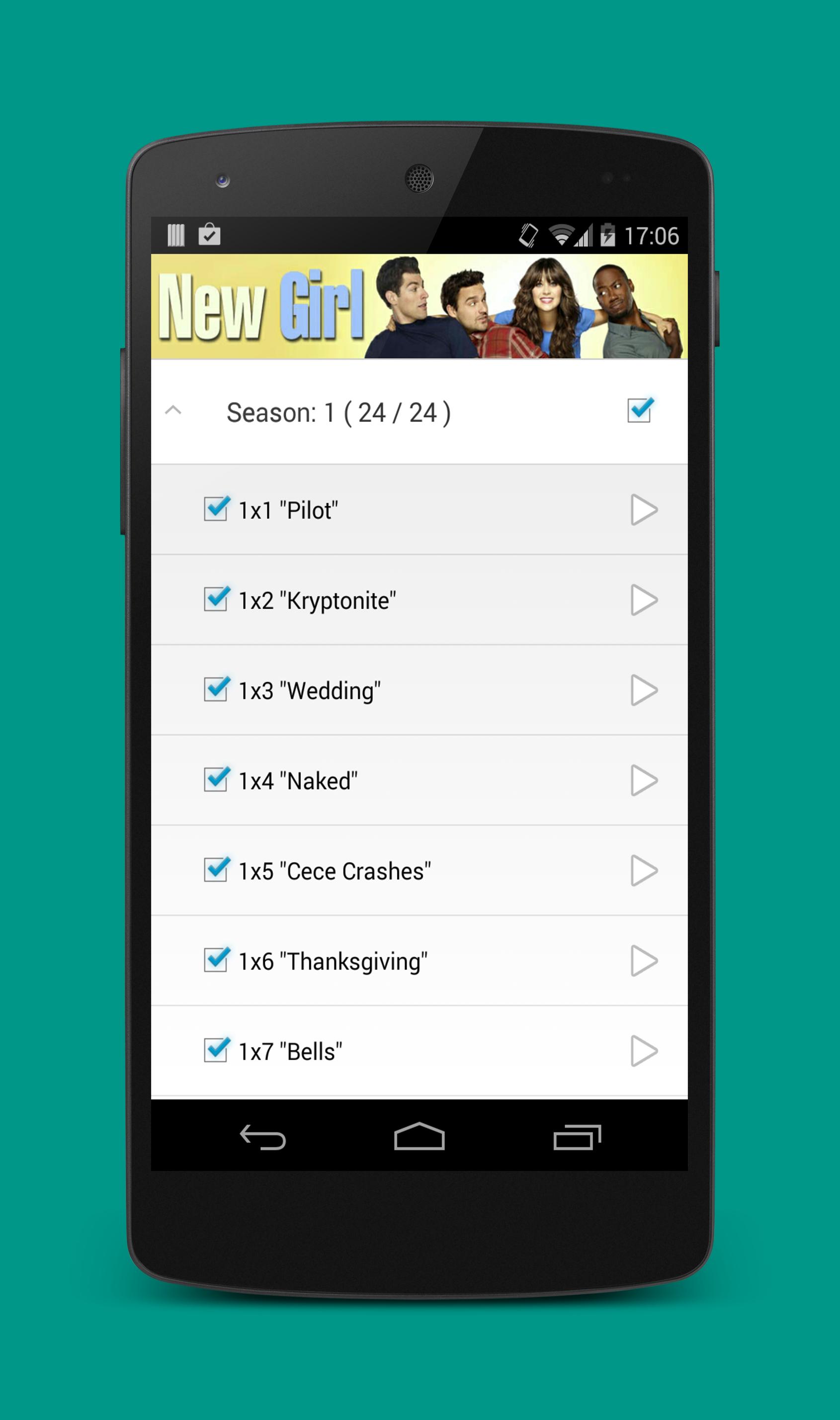Toggle watched status for 1x4 "Naked"
Viewport: 840px width, 1420px height.
[216, 779]
